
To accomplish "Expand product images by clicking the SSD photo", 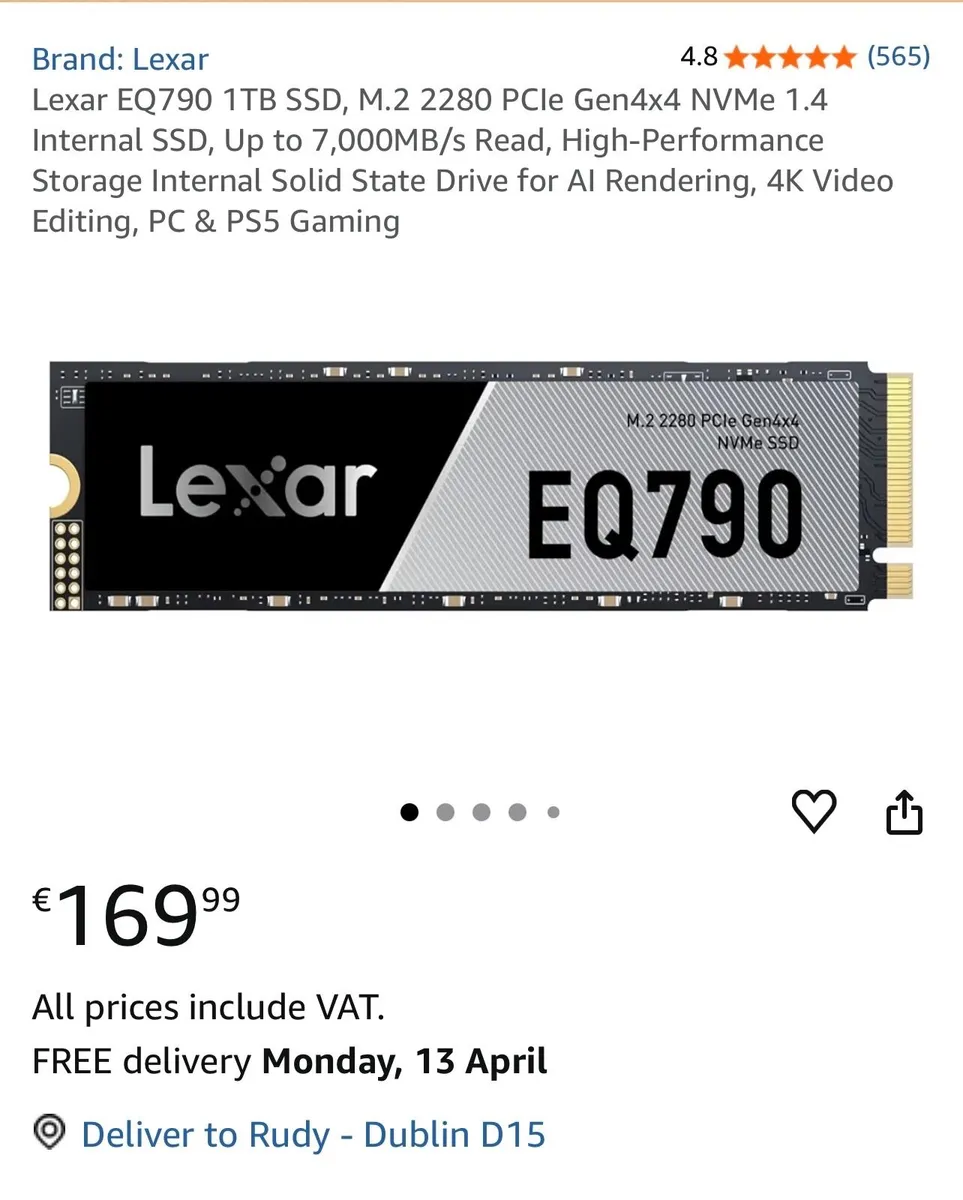I will 480,487.
